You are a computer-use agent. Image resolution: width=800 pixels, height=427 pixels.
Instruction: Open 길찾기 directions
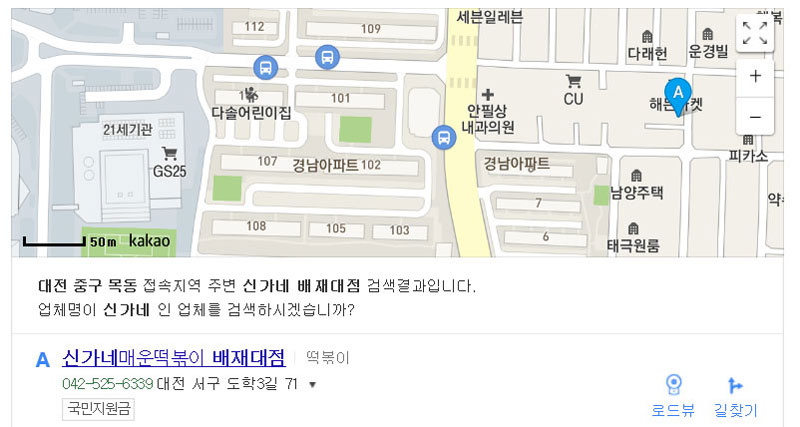(x=735, y=396)
